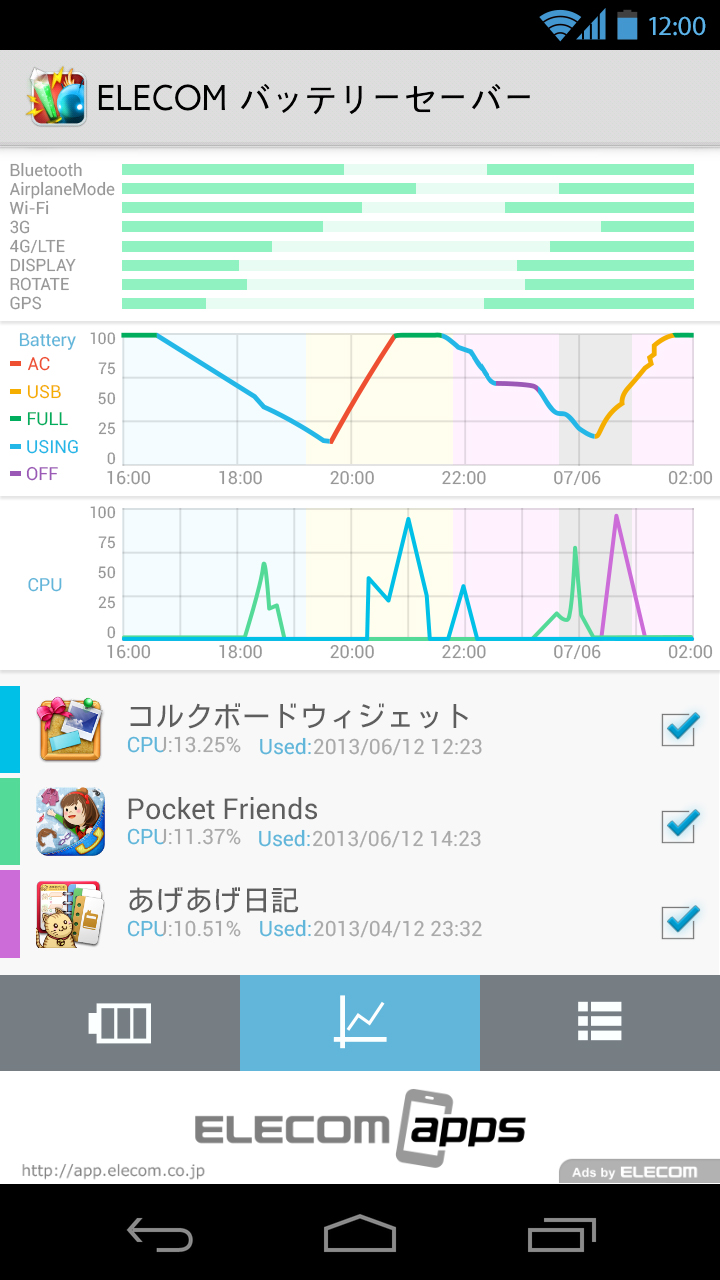Screen dimensions: 720x1280
Task: Open the Pocket Friends app row
Action: pyautogui.click(x=360, y=822)
